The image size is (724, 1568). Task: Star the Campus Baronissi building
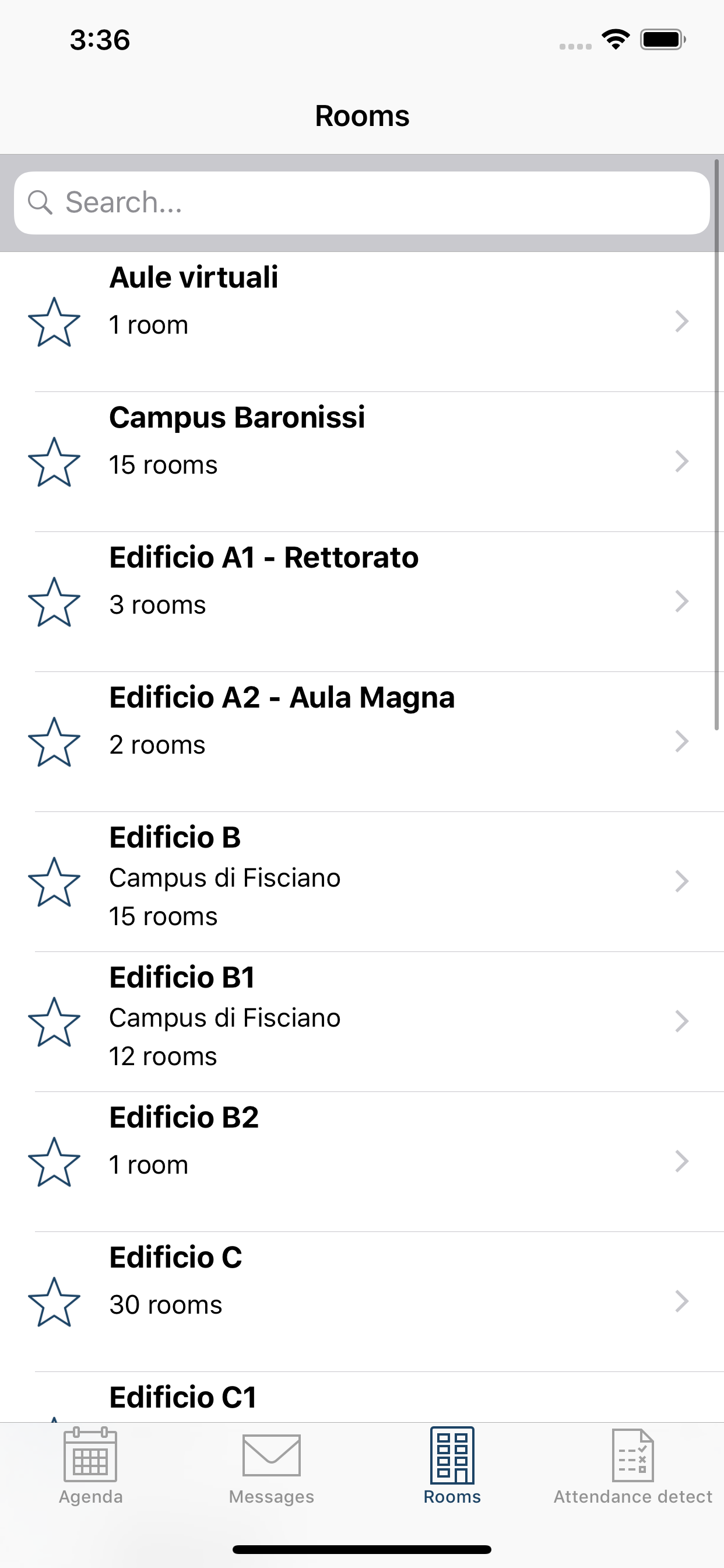(54, 462)
